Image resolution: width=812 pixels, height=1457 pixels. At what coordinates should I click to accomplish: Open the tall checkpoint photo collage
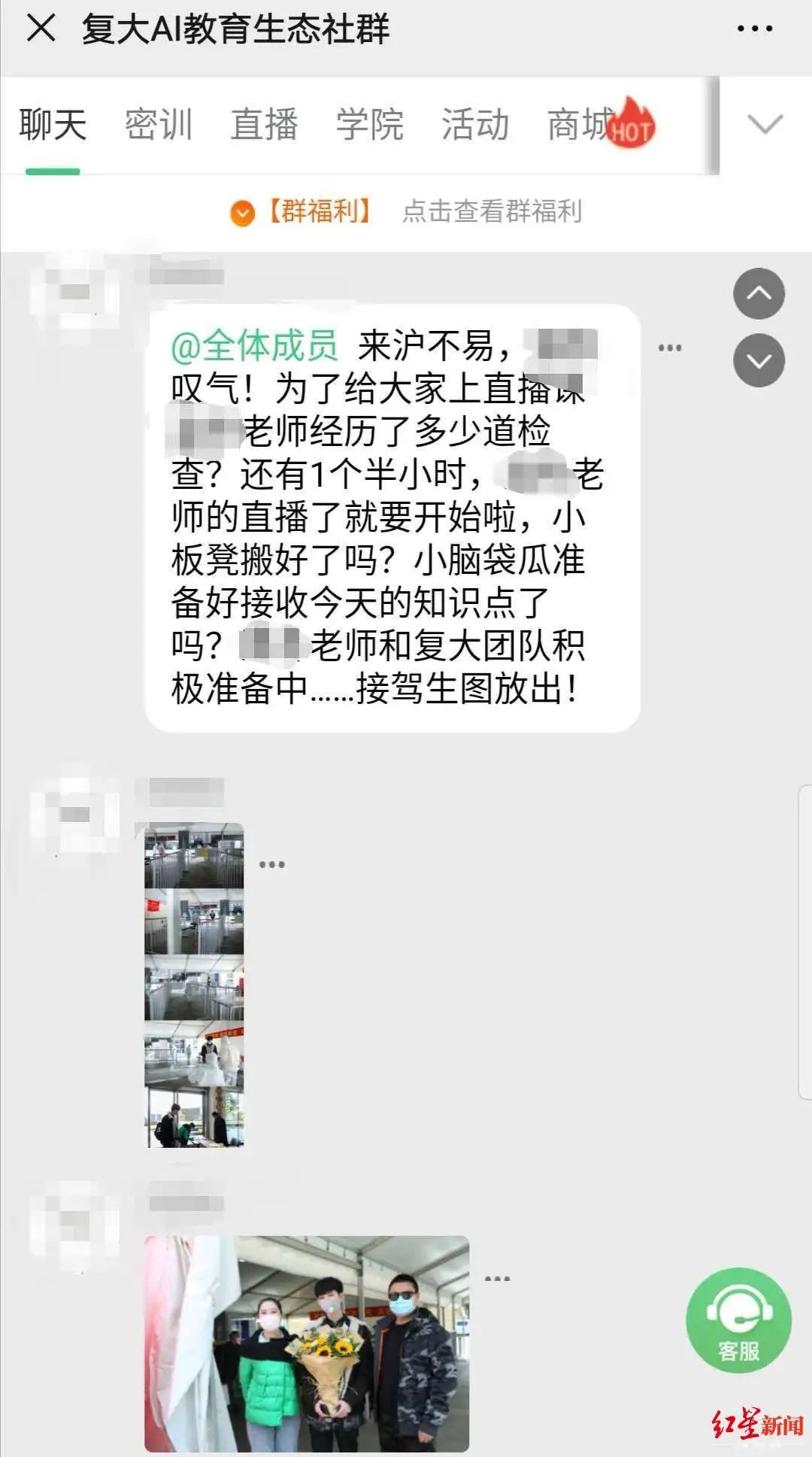(x=194, y=985)
